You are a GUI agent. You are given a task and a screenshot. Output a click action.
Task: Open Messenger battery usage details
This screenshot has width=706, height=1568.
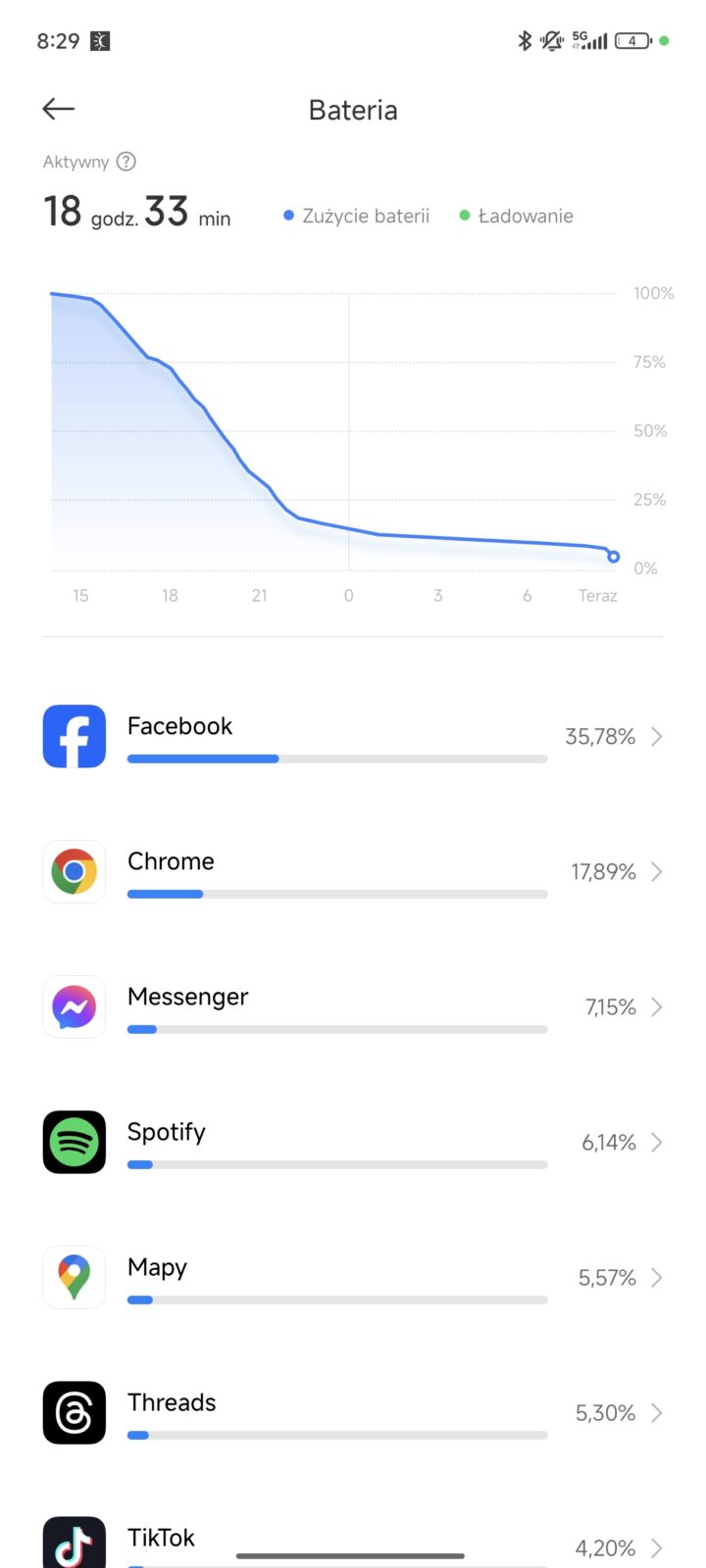(353, 1007)
